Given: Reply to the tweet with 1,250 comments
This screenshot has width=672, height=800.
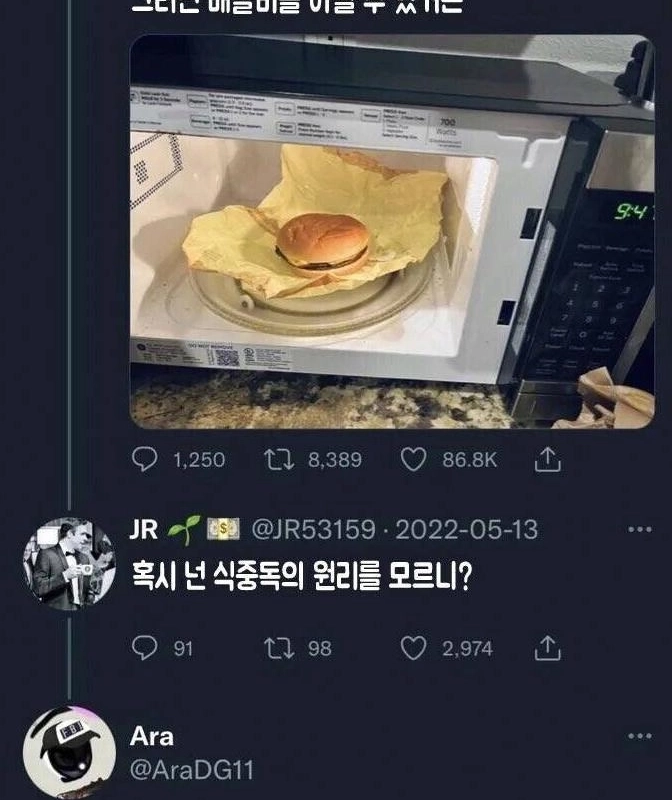Looking at the screenshot, I should tap(145, 459).
